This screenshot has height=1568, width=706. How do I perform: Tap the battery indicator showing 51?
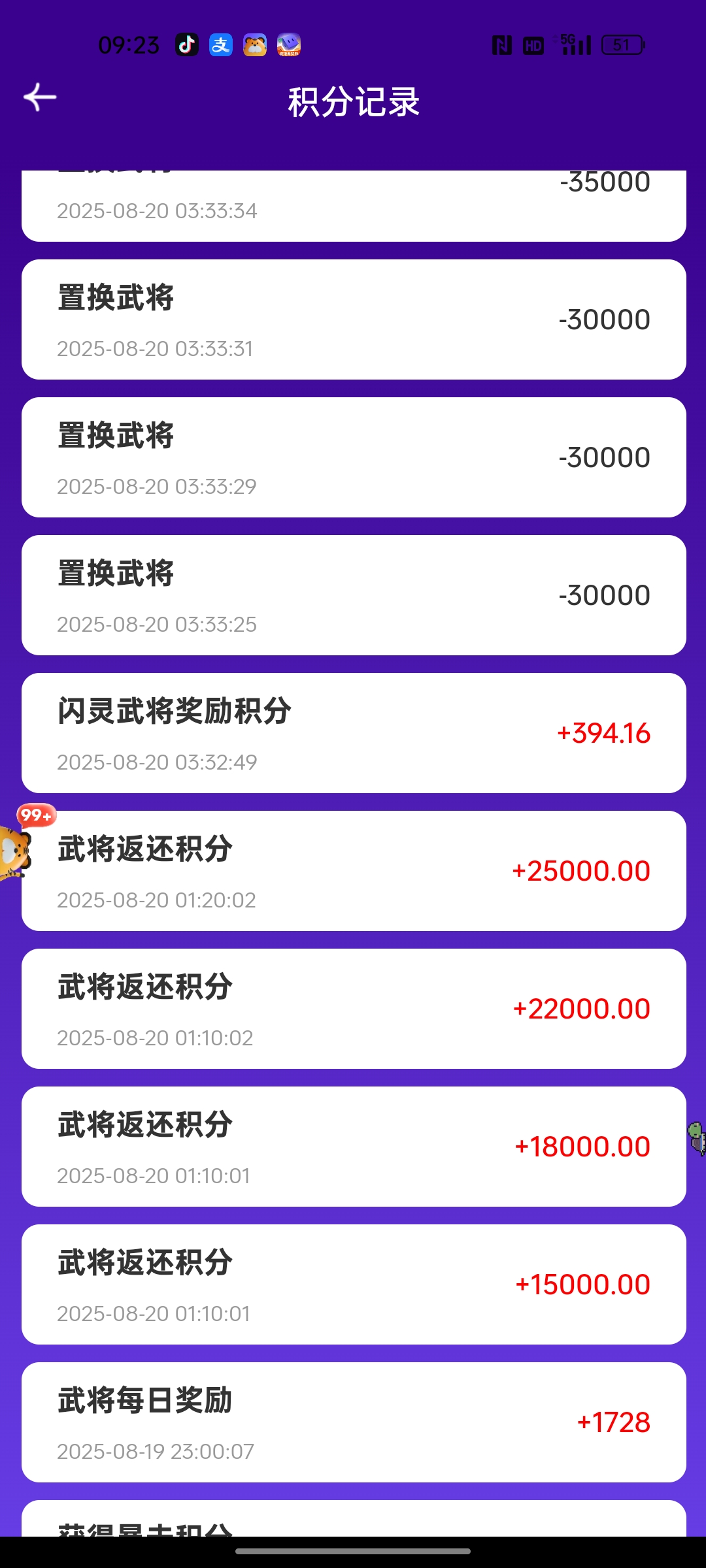coord(621,44)
